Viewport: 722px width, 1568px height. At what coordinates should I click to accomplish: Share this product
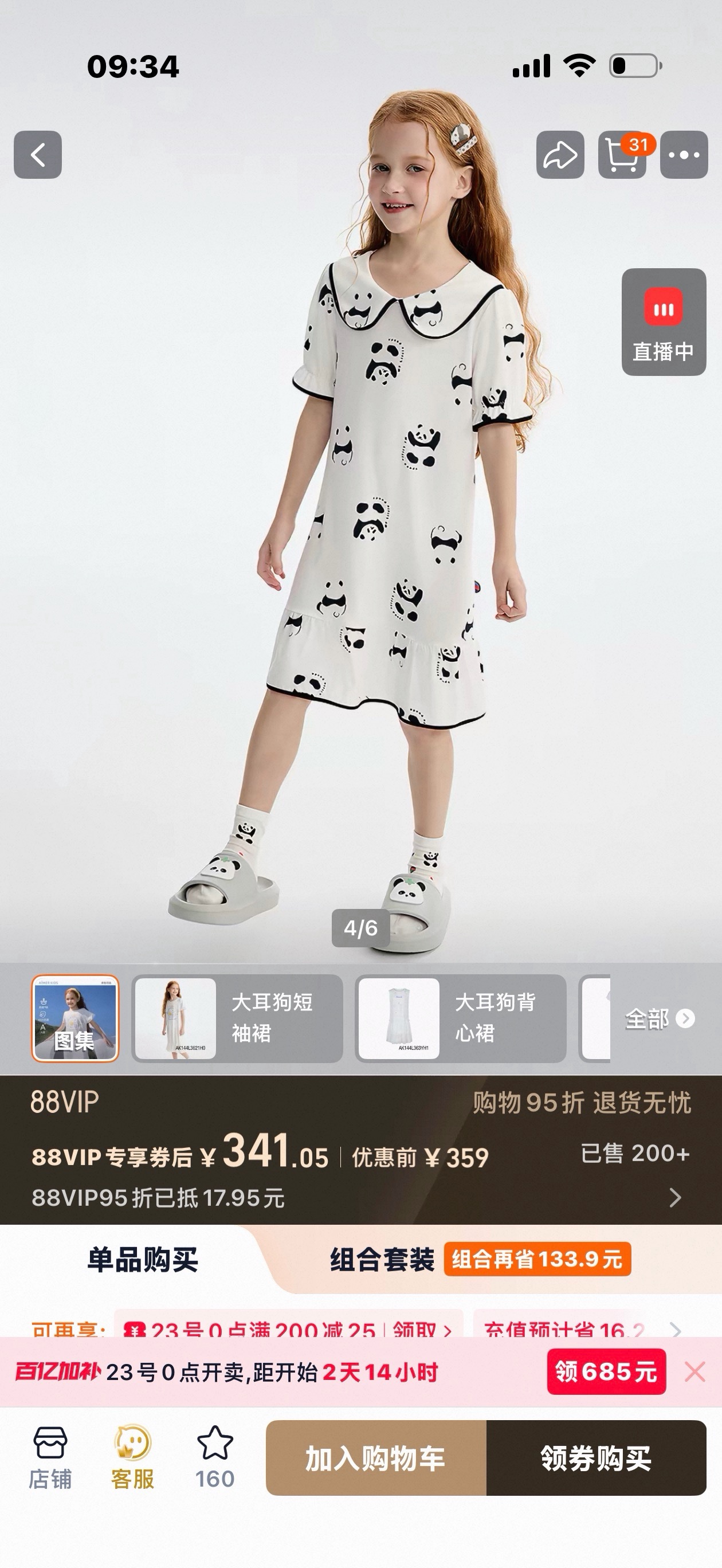[560, 155]
